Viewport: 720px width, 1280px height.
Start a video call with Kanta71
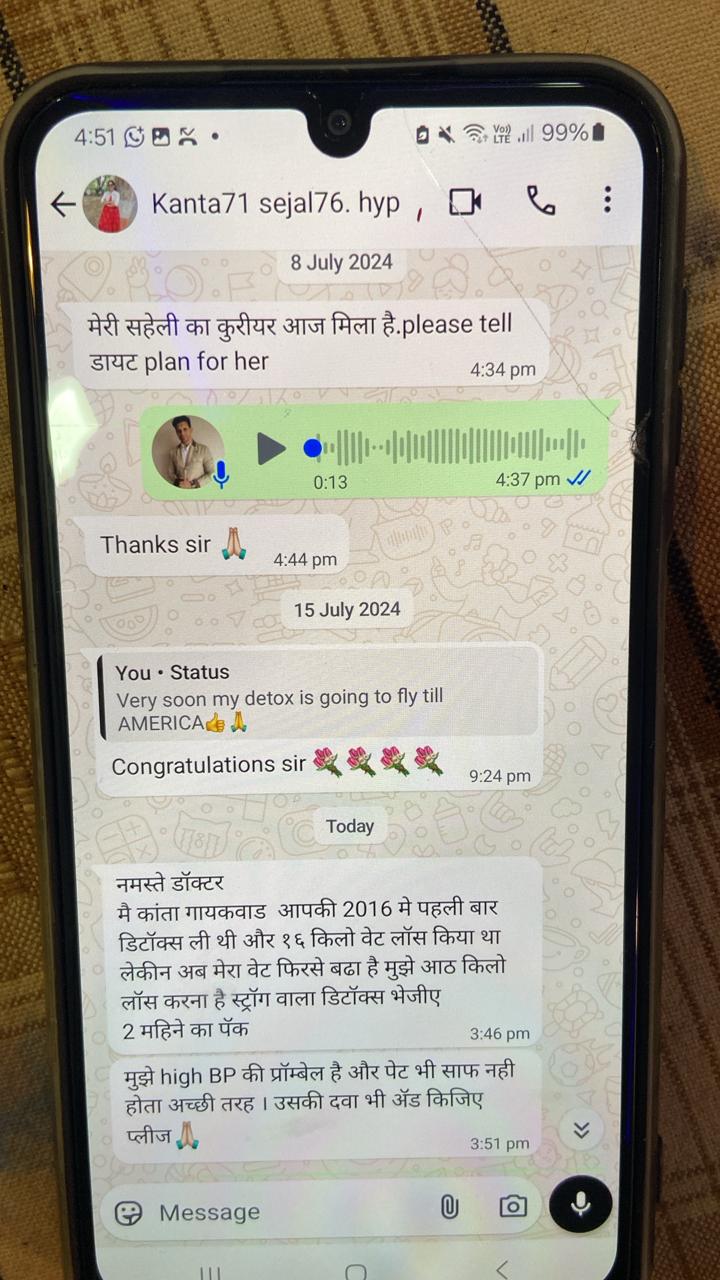pyautogui.click(x=464, y=203)
